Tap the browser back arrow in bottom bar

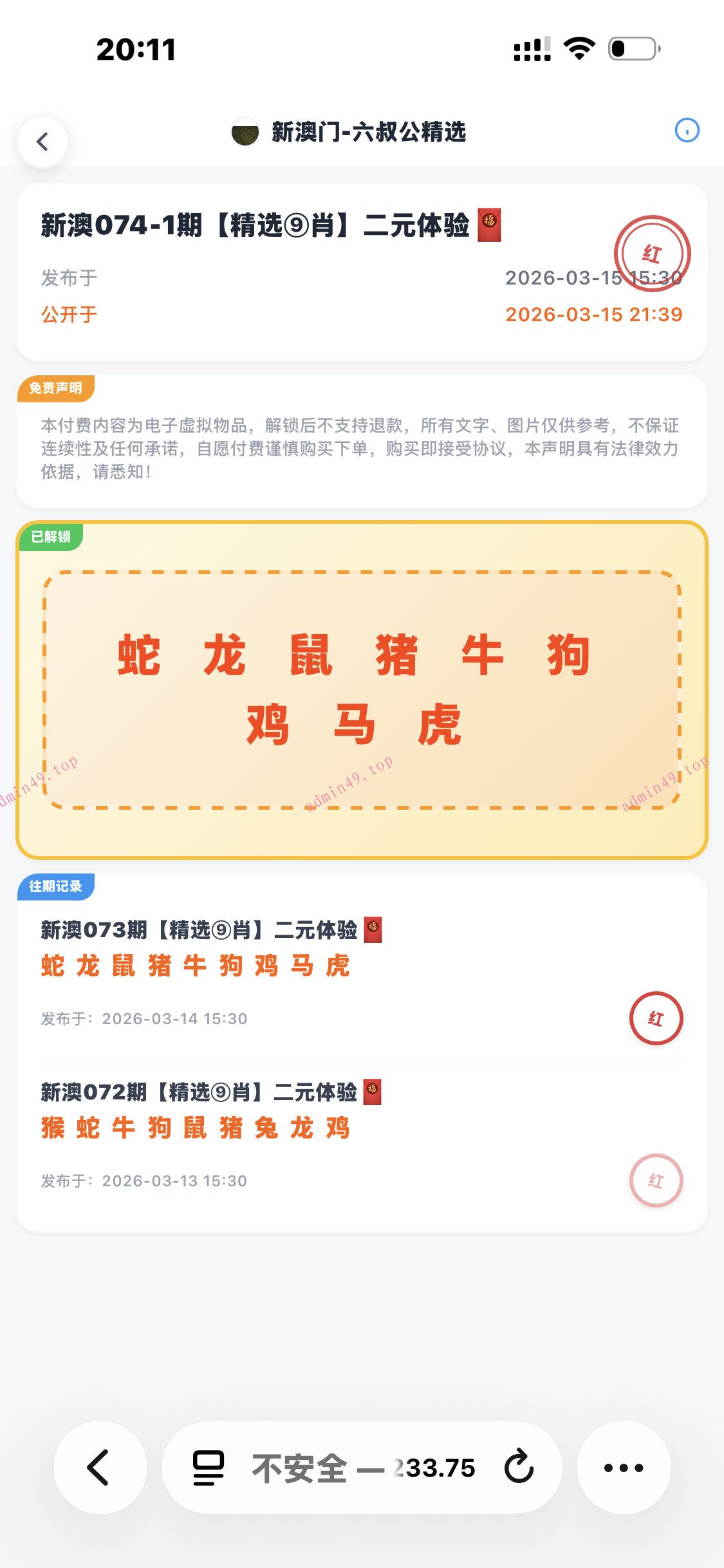tap(98, 1468)
